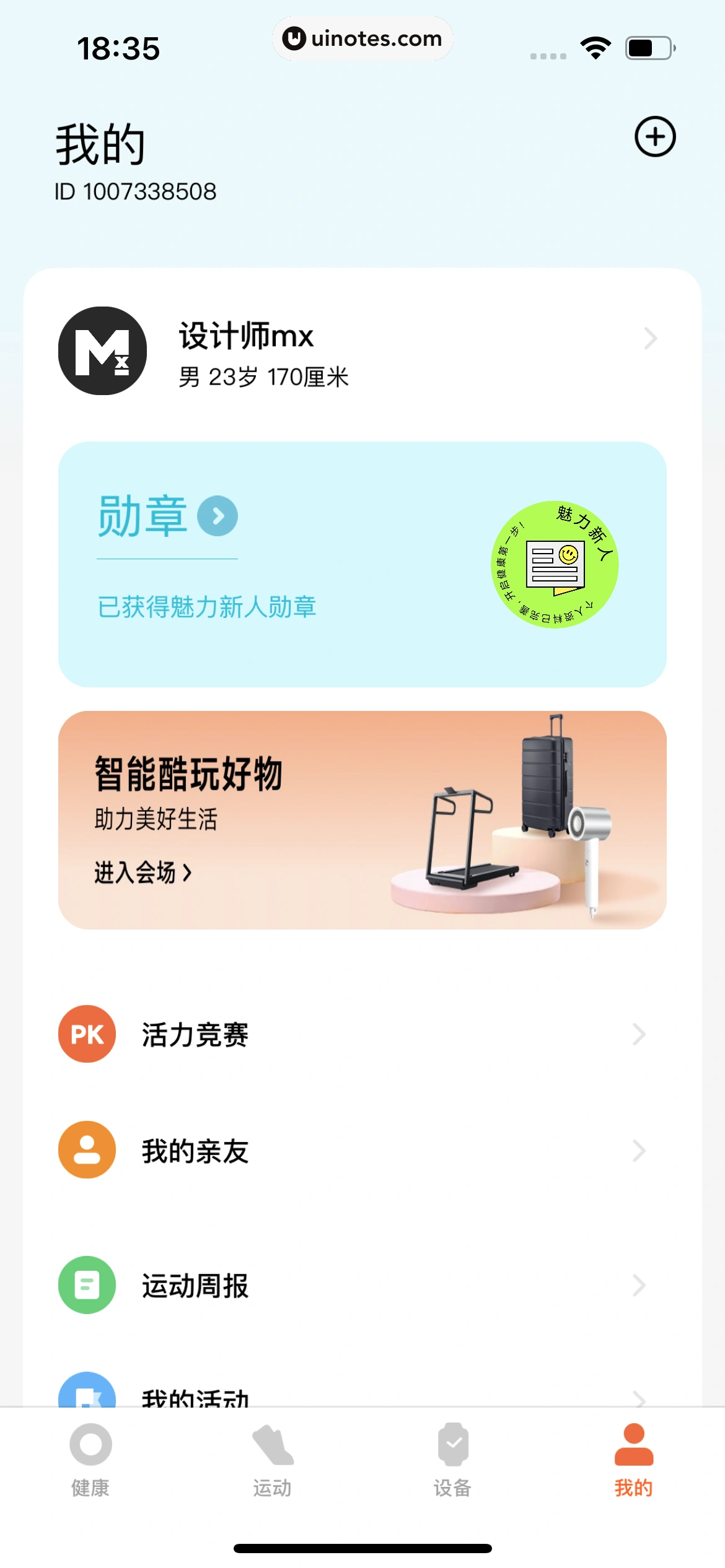Open the 设计师mx profile row
725x1568 pixels.
click(x=362, y=351)
